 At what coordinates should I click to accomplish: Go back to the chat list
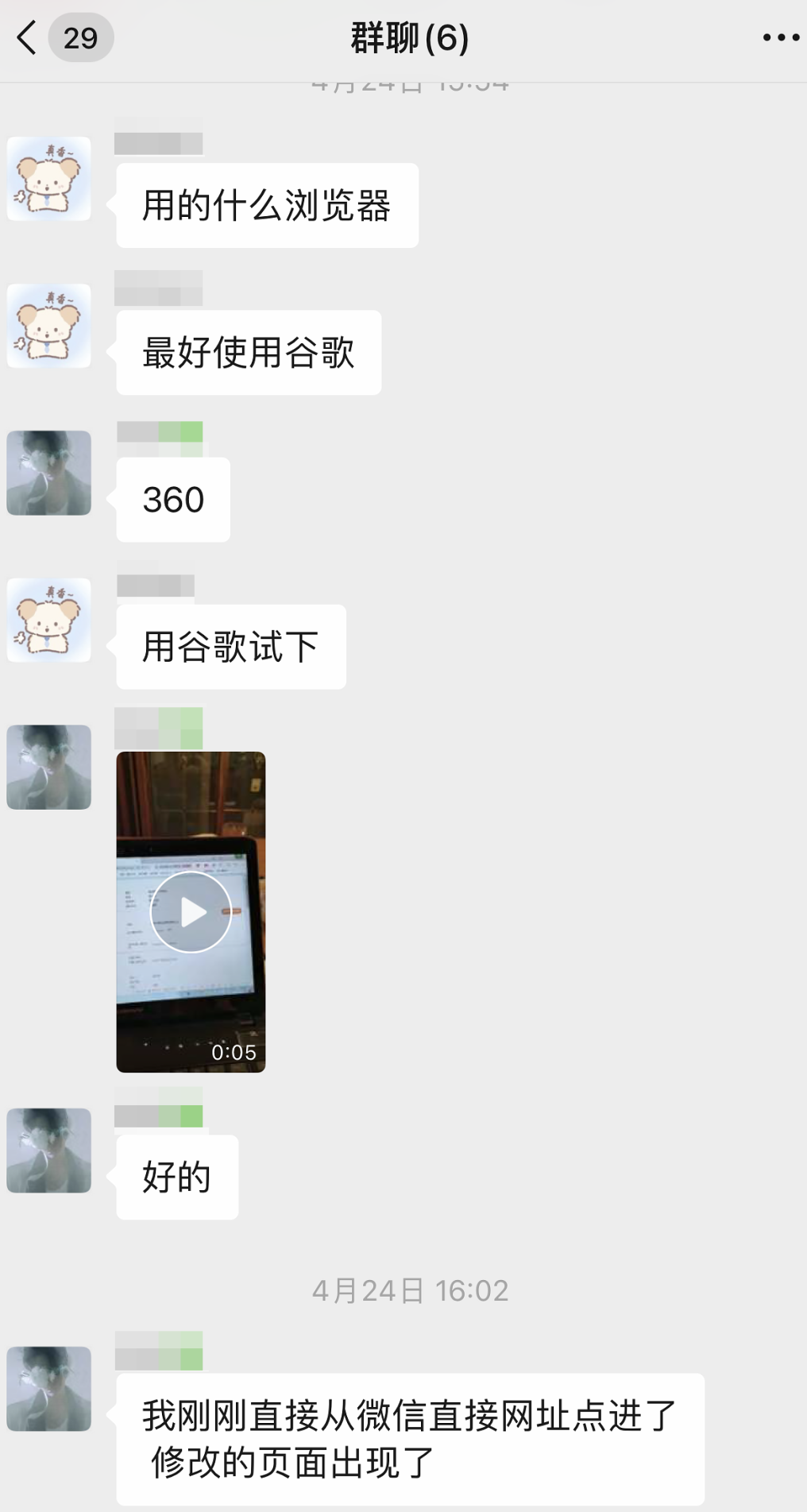click(x=27, y=37)
